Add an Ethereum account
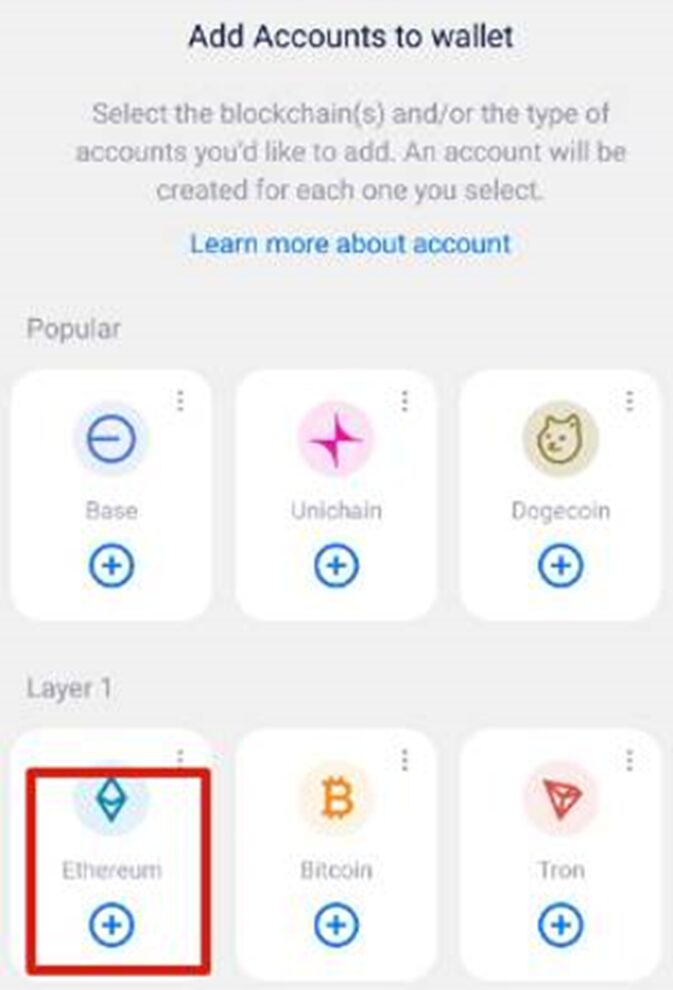The height and width of the screenshot is (990, 673). 111,926
